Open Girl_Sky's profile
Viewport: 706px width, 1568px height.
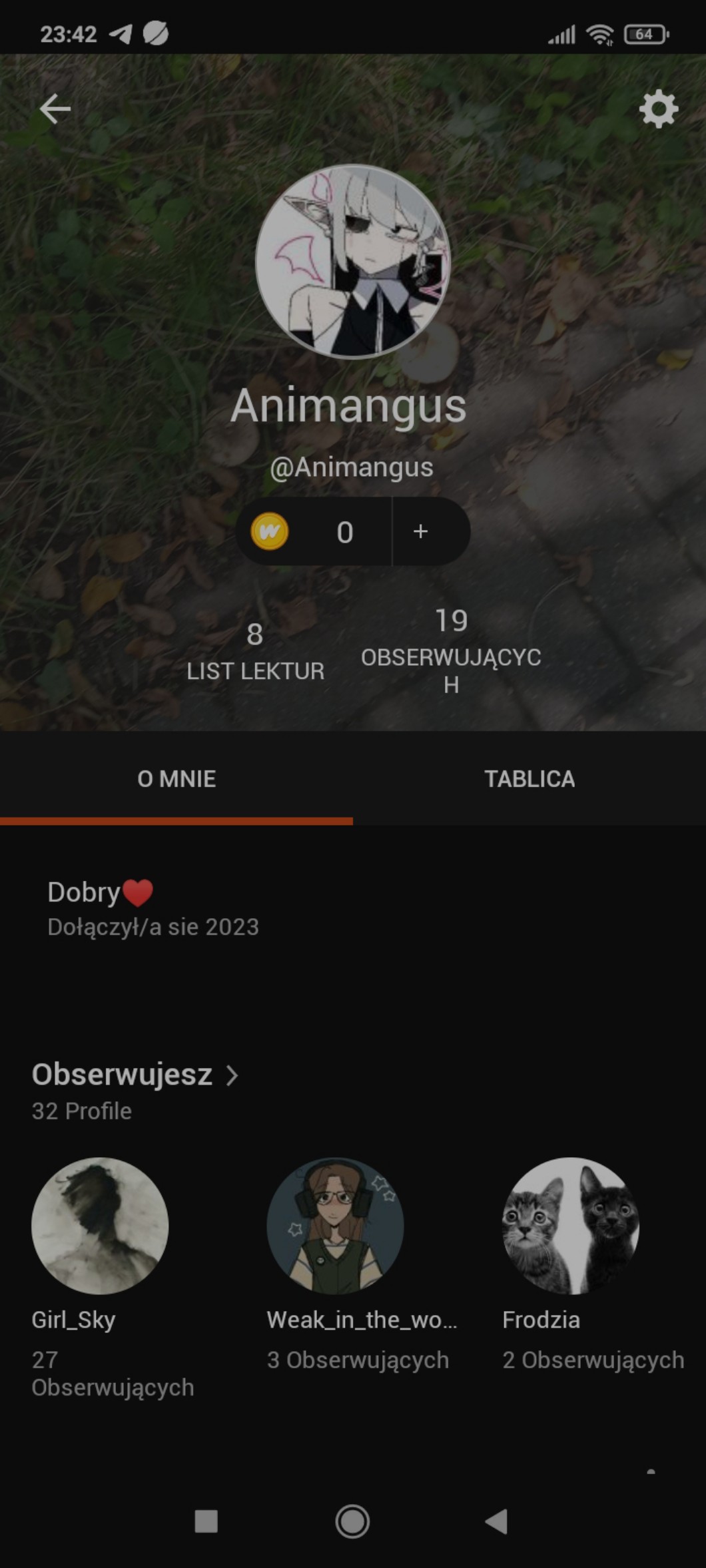(x=100, y=1226)
